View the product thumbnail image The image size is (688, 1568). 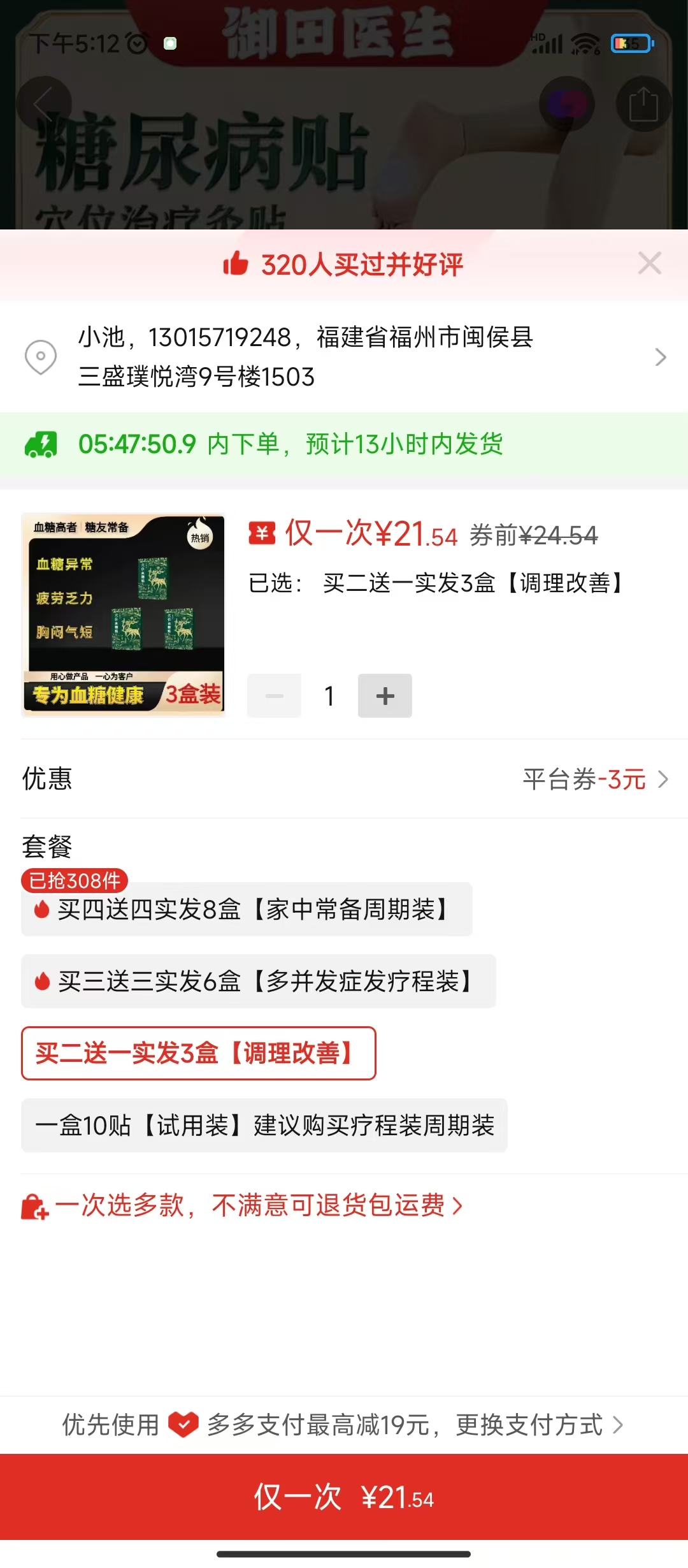(x=124, y=614)
